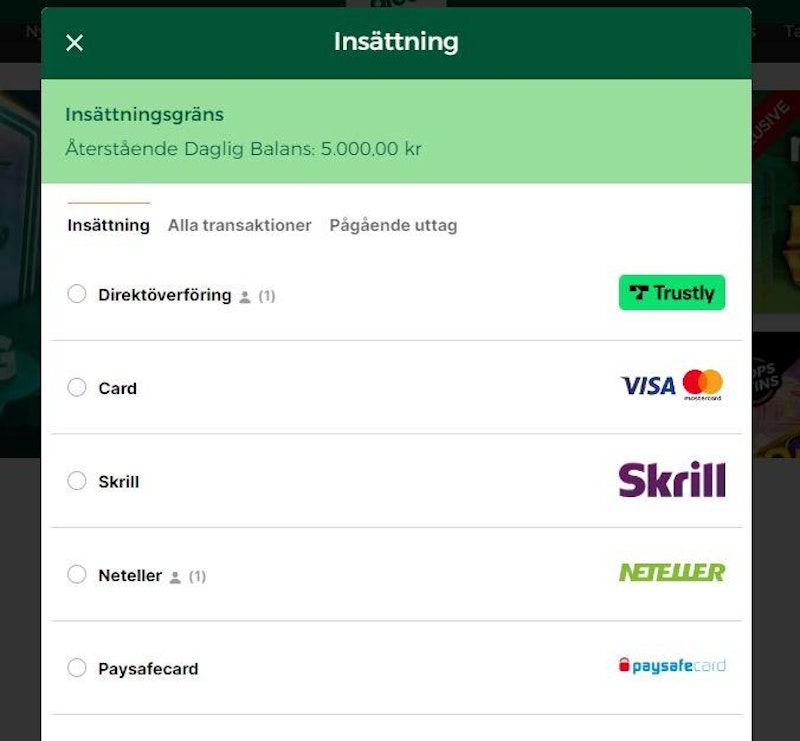The image size is (800, 741).
Task: Select the Insättning tab
Action: pos(108,225)
